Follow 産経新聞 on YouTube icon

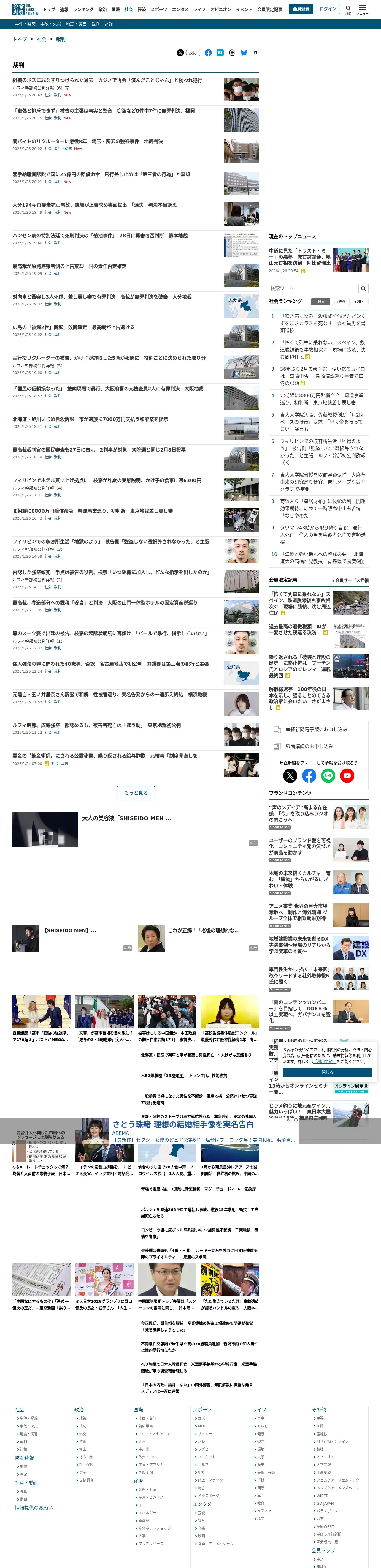[x=347, y=775]
